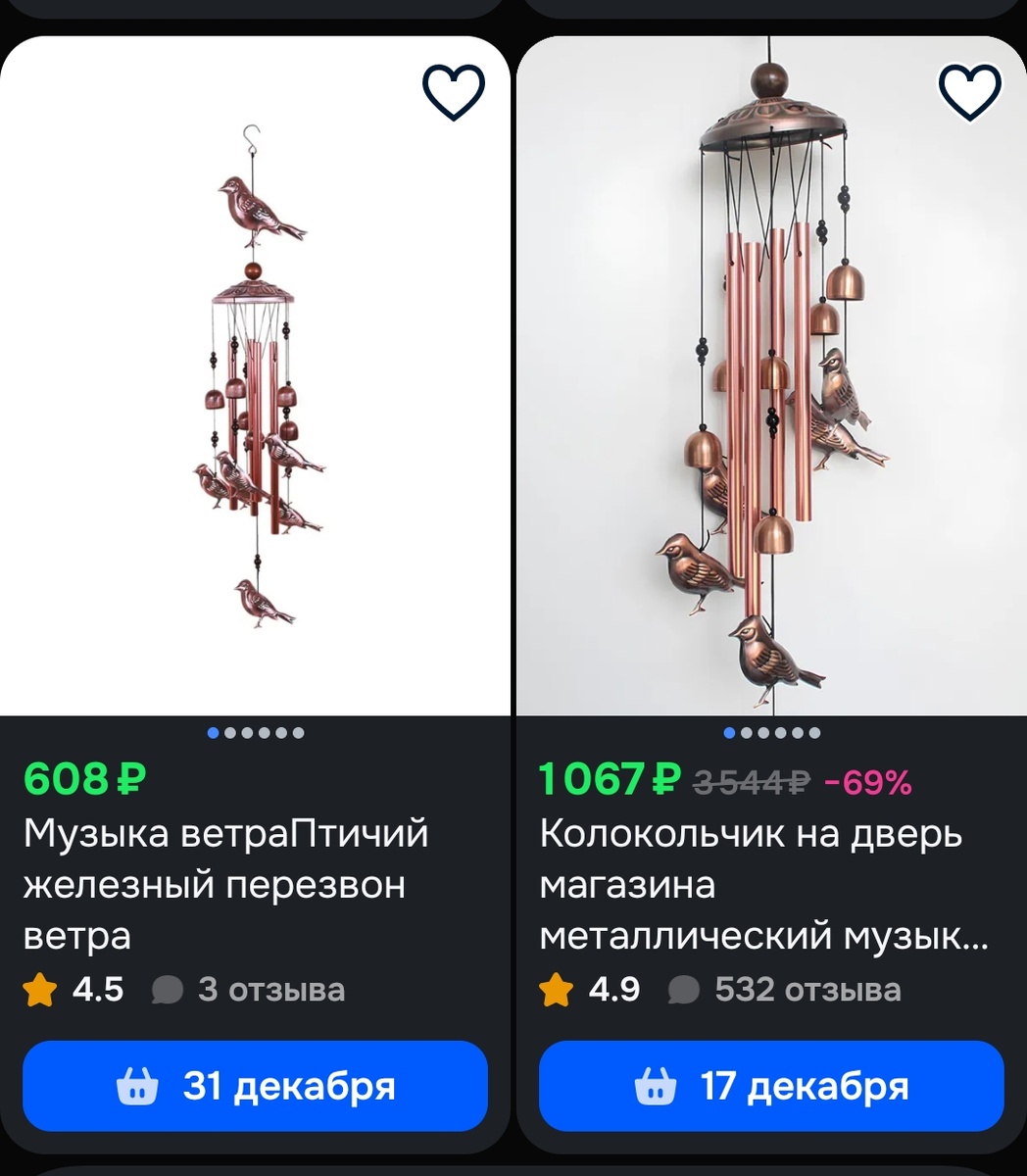
Task: Click the copper bell chime product photo
Action: coord(770,392)
